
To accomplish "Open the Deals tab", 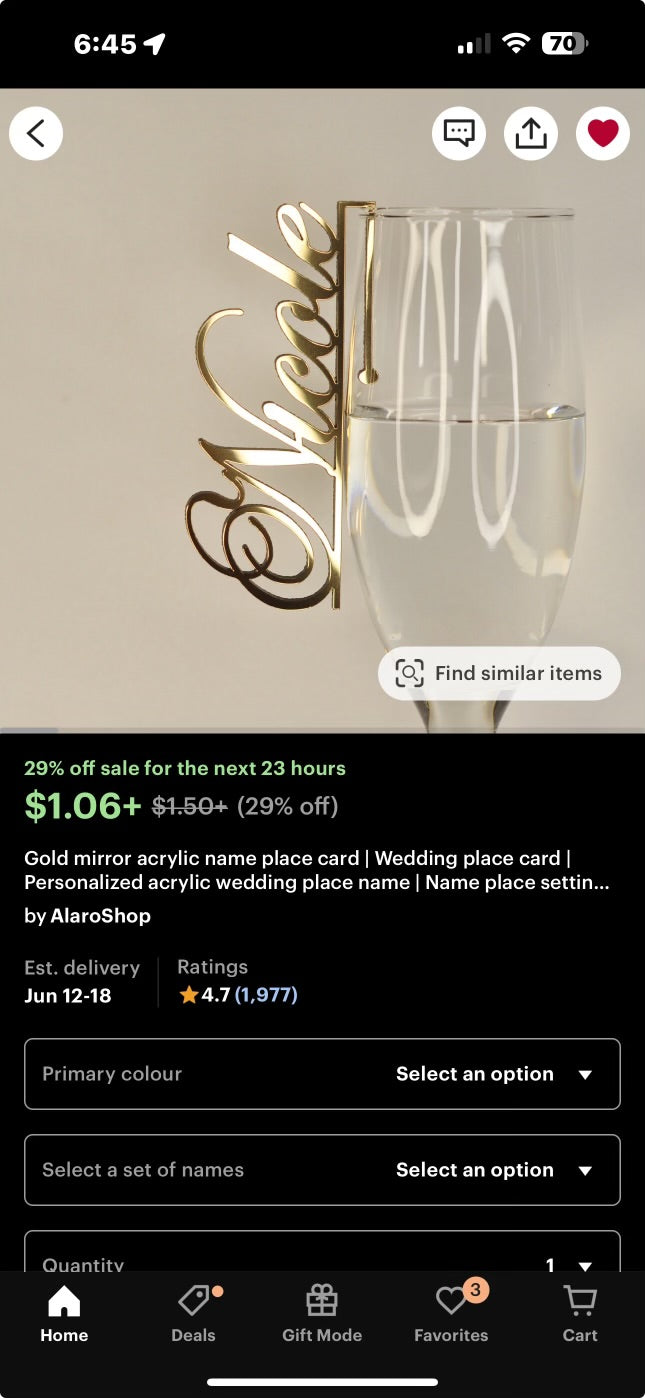I will 193,1314.
